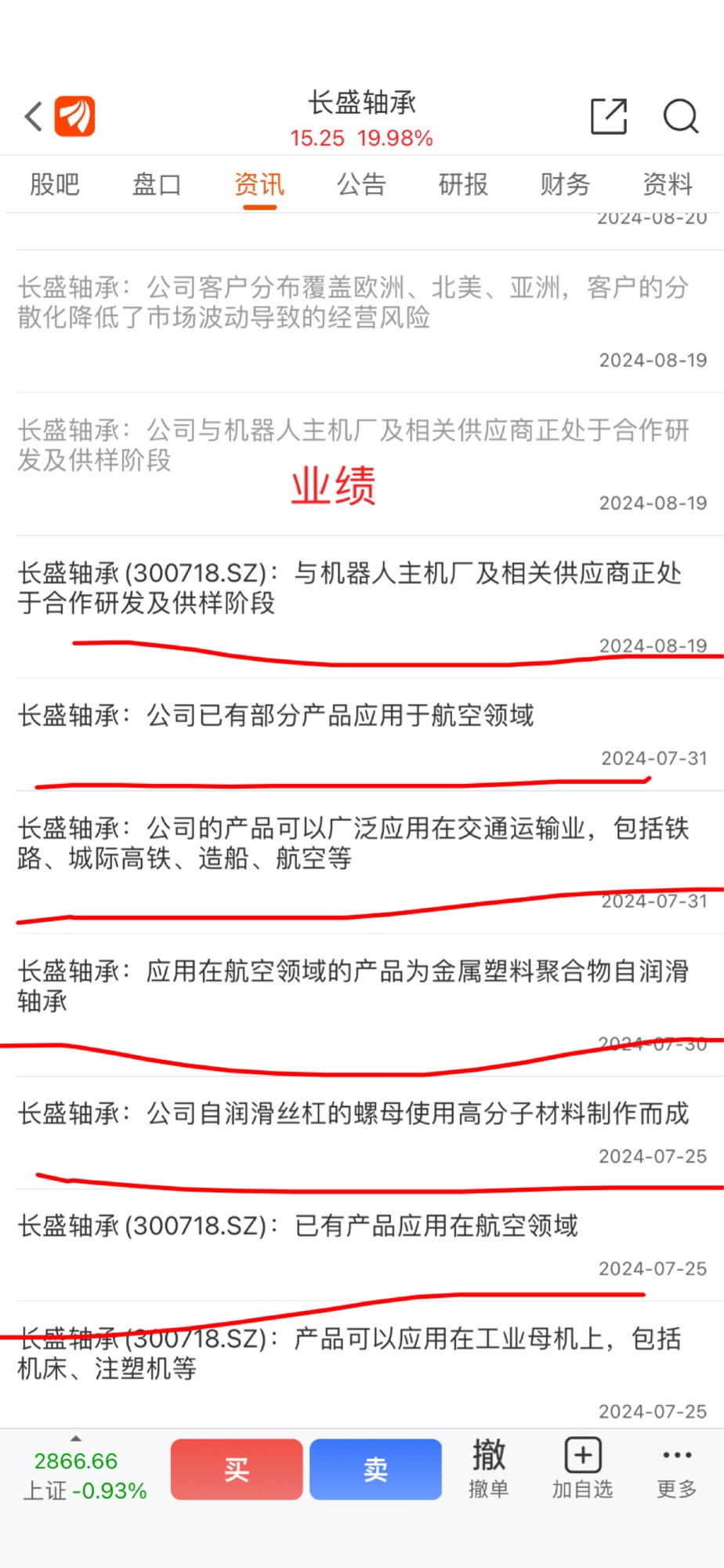The image size is (724, 1568).
Task: Share this stock page
Action: (x=609, y=117)
